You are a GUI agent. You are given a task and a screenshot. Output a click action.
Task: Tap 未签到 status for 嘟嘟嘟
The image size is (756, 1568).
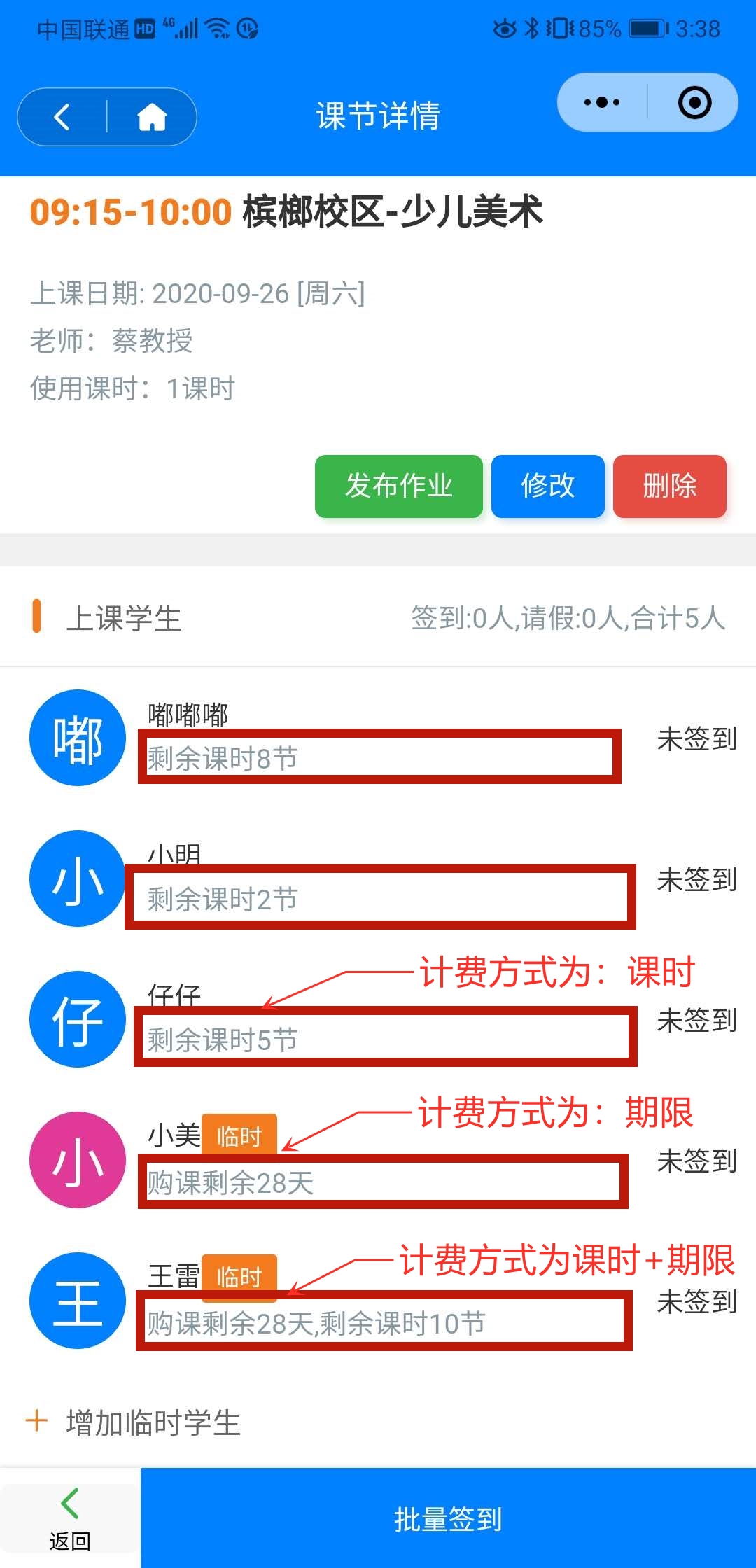696,739
